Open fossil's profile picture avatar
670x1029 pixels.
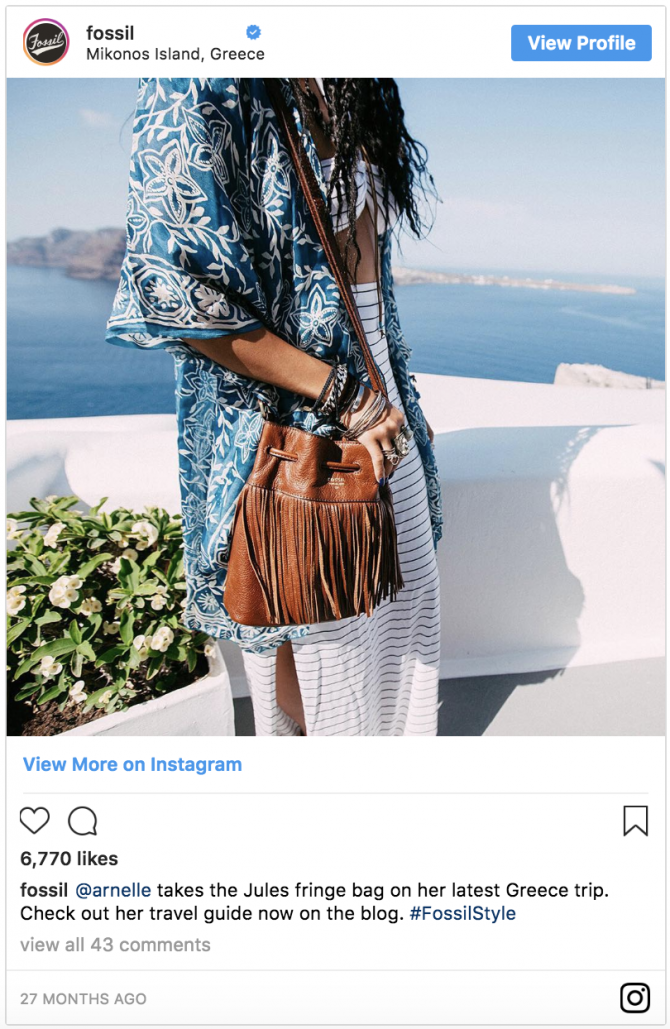tap(46, 42)
